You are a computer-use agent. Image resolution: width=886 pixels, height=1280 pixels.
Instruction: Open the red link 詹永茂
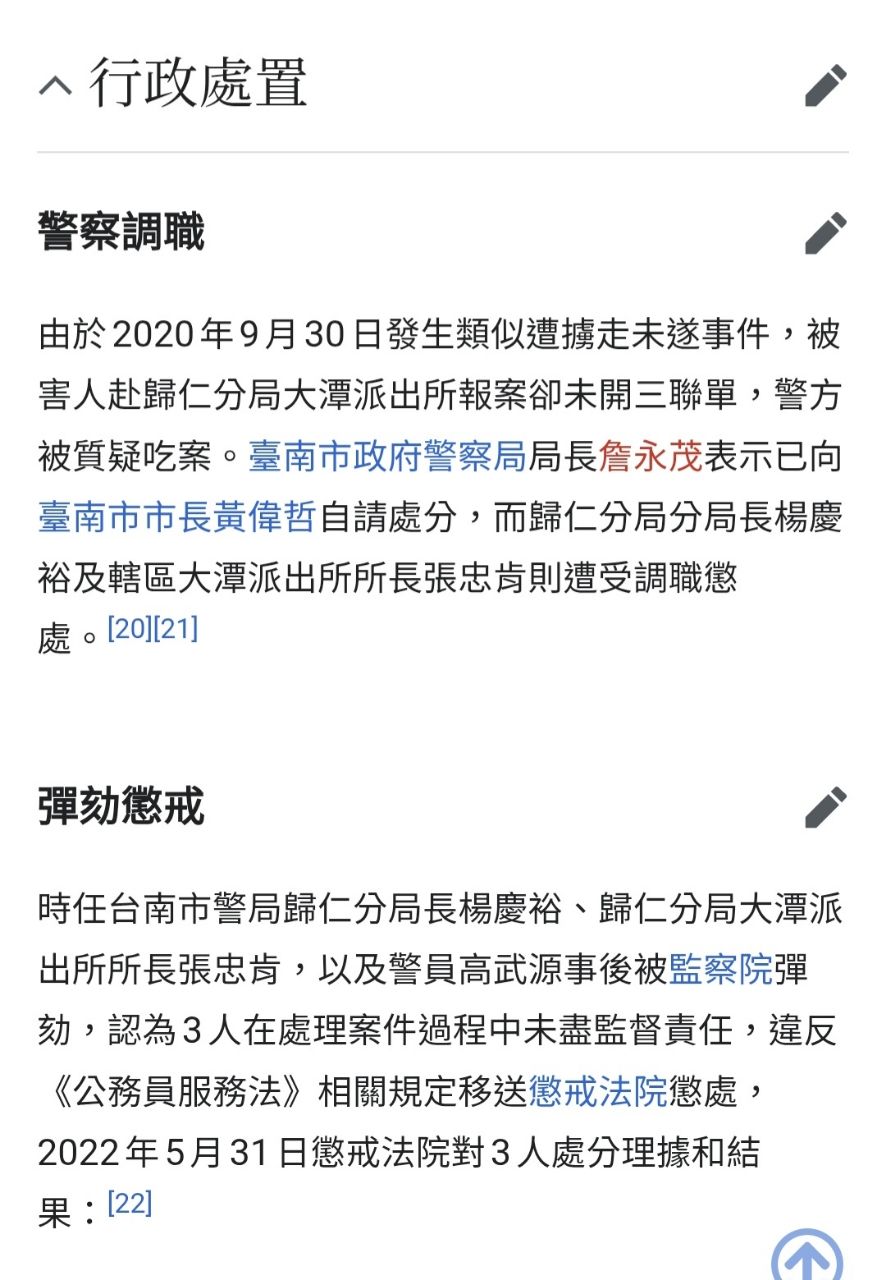[651, 457]
